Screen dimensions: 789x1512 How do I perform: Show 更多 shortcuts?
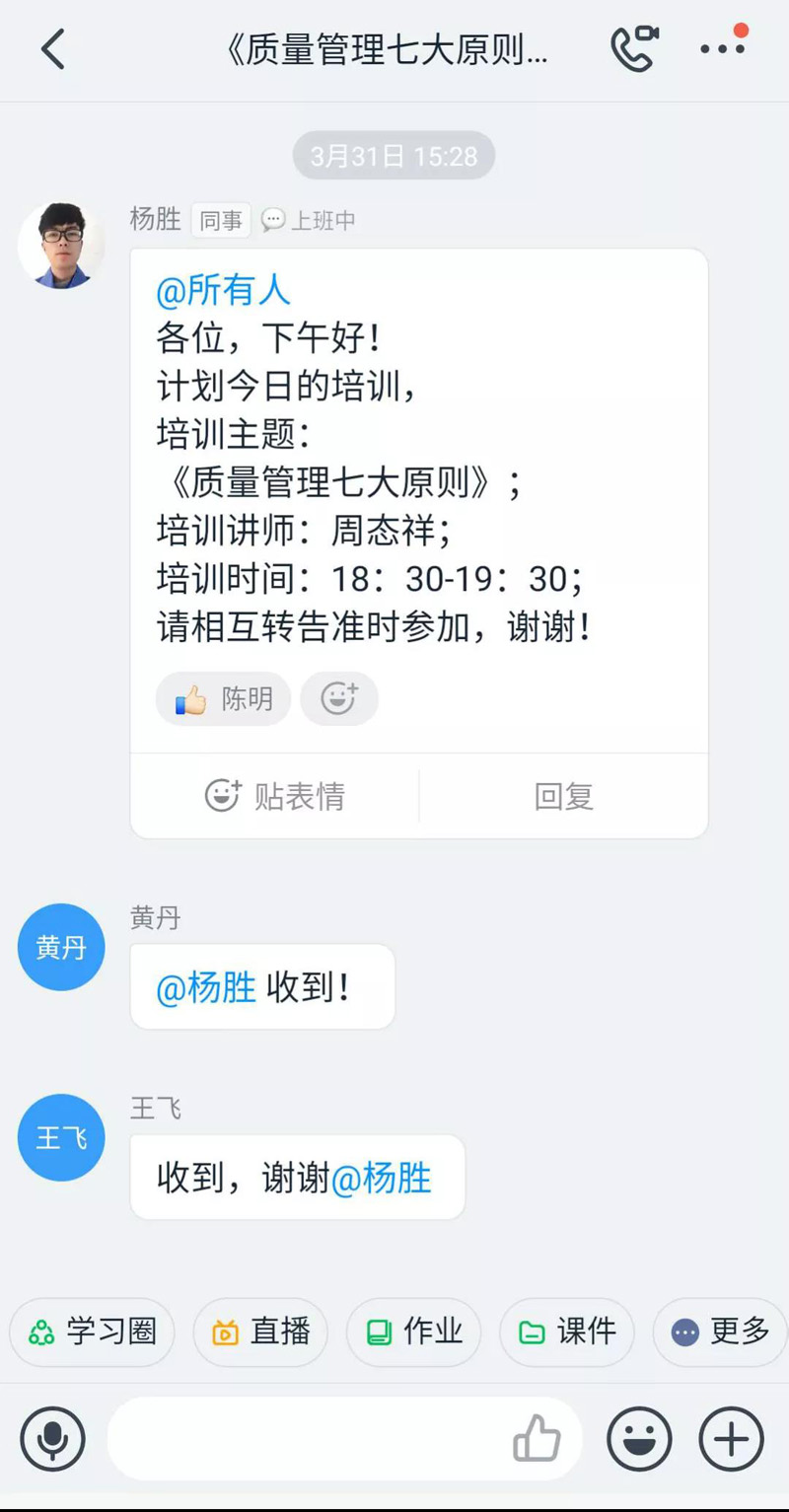click(720, 1332)
